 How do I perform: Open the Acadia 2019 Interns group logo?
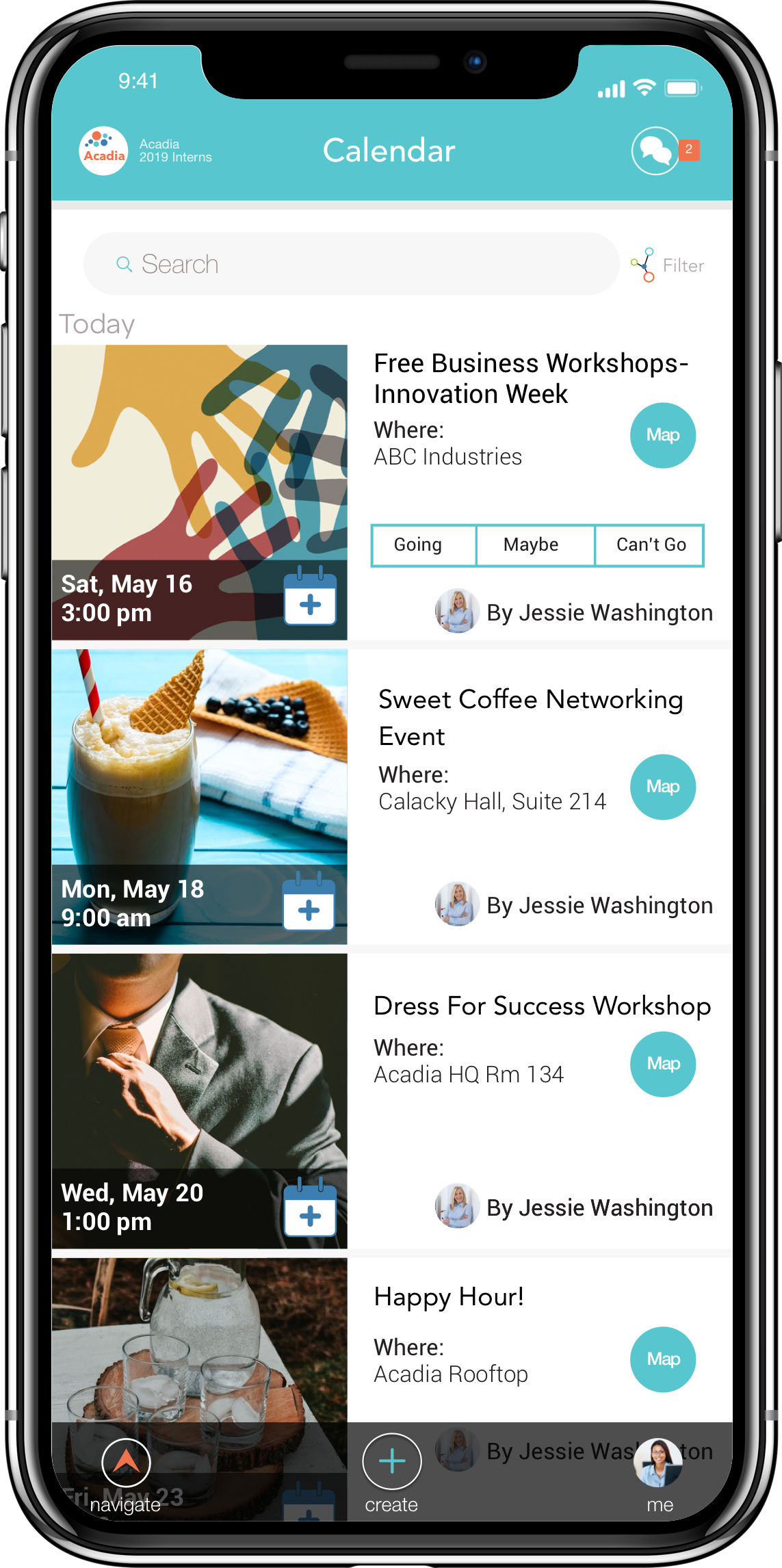[x=103, y=151]
